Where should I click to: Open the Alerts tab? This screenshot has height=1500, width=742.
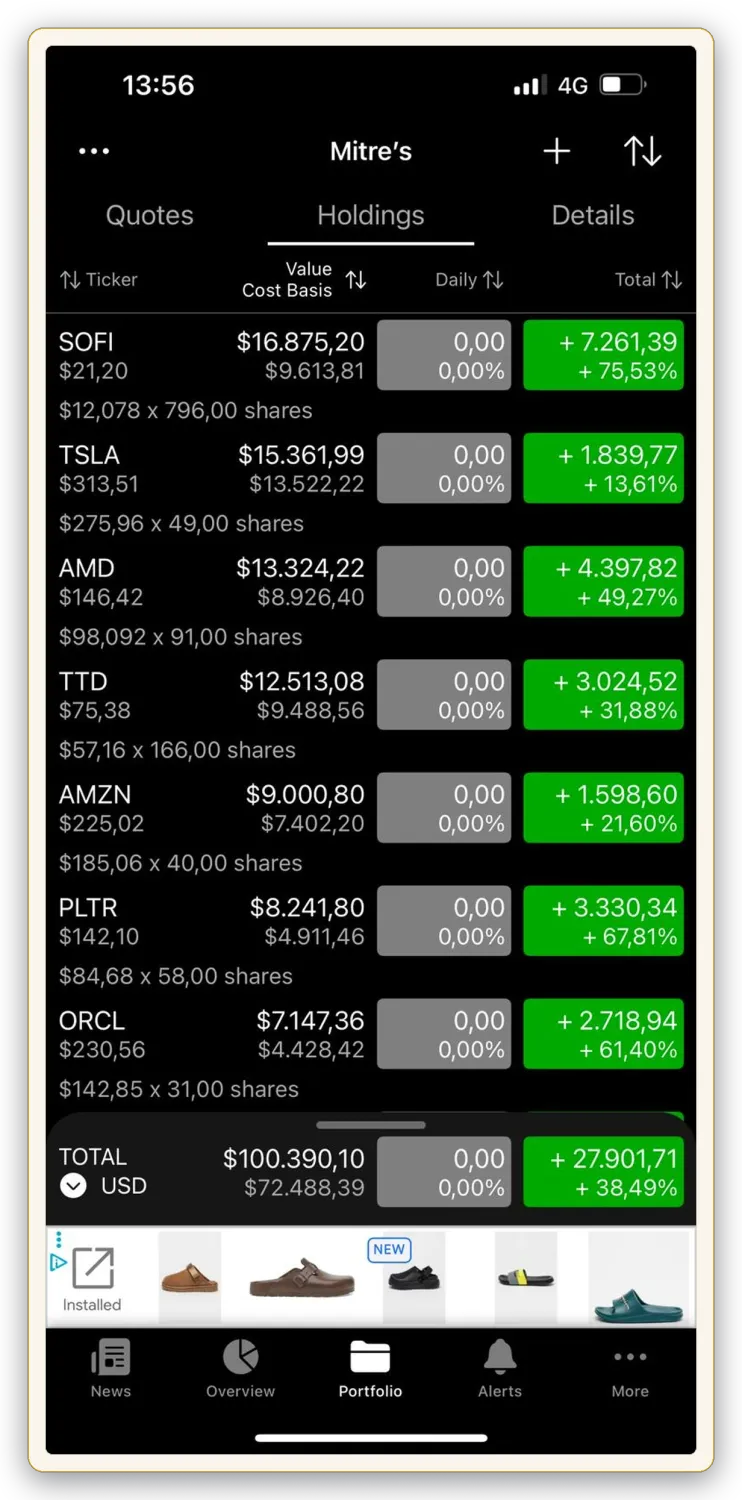tap(500, 1369)
